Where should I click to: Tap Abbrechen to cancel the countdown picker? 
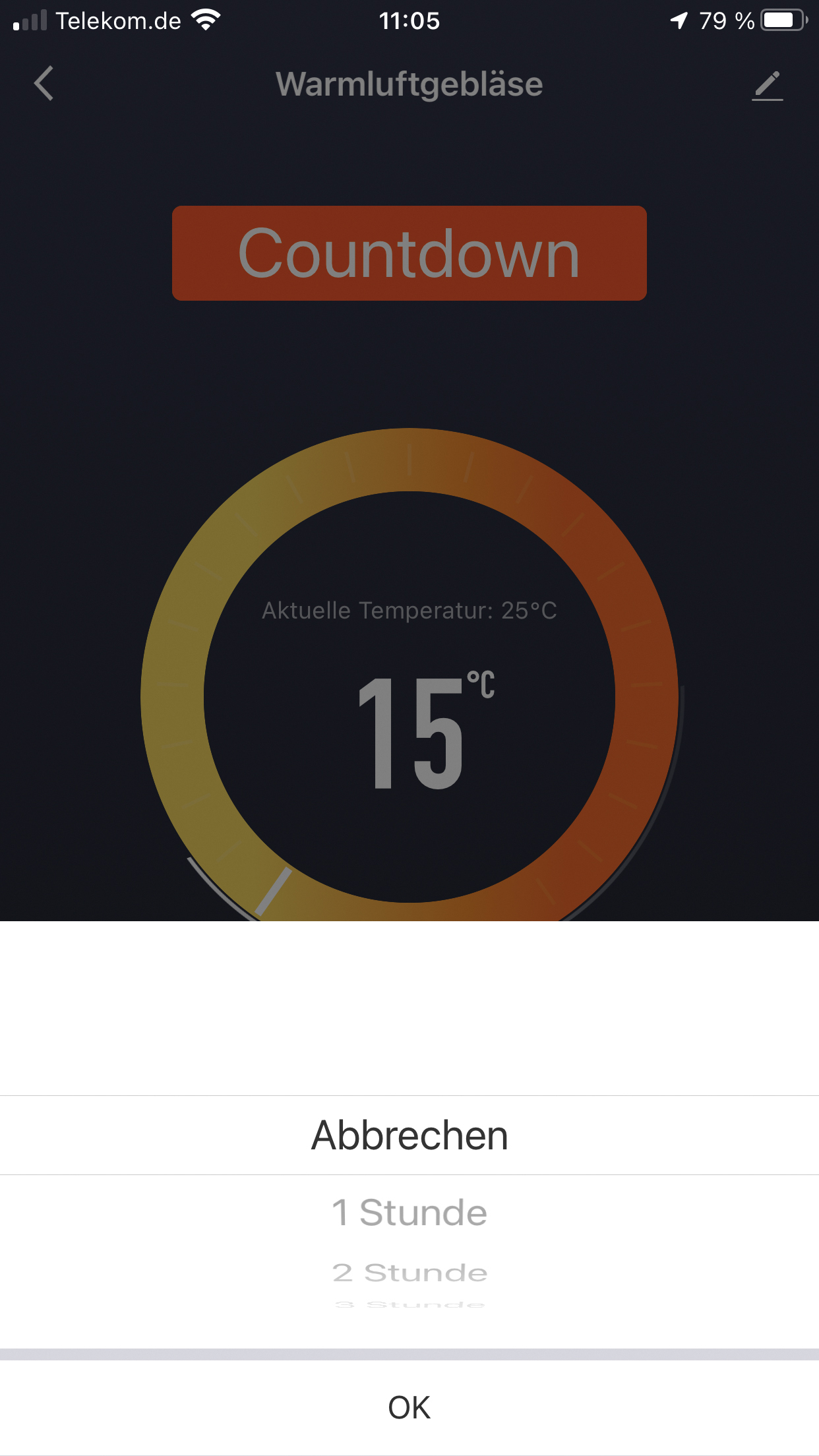(409, 1135)
